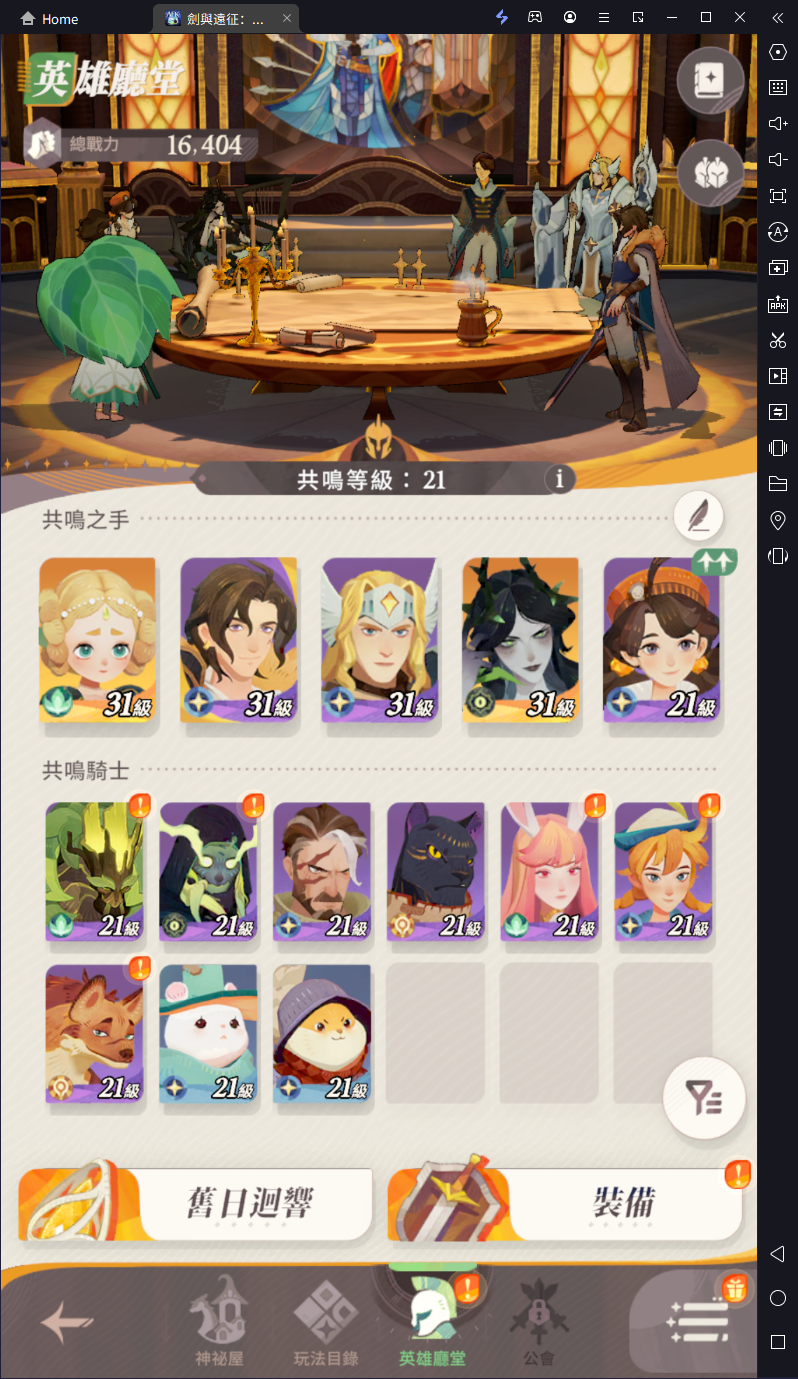Select the blonde girl hero level 31 card
The image size is (798, 1379).
[98, 640]
